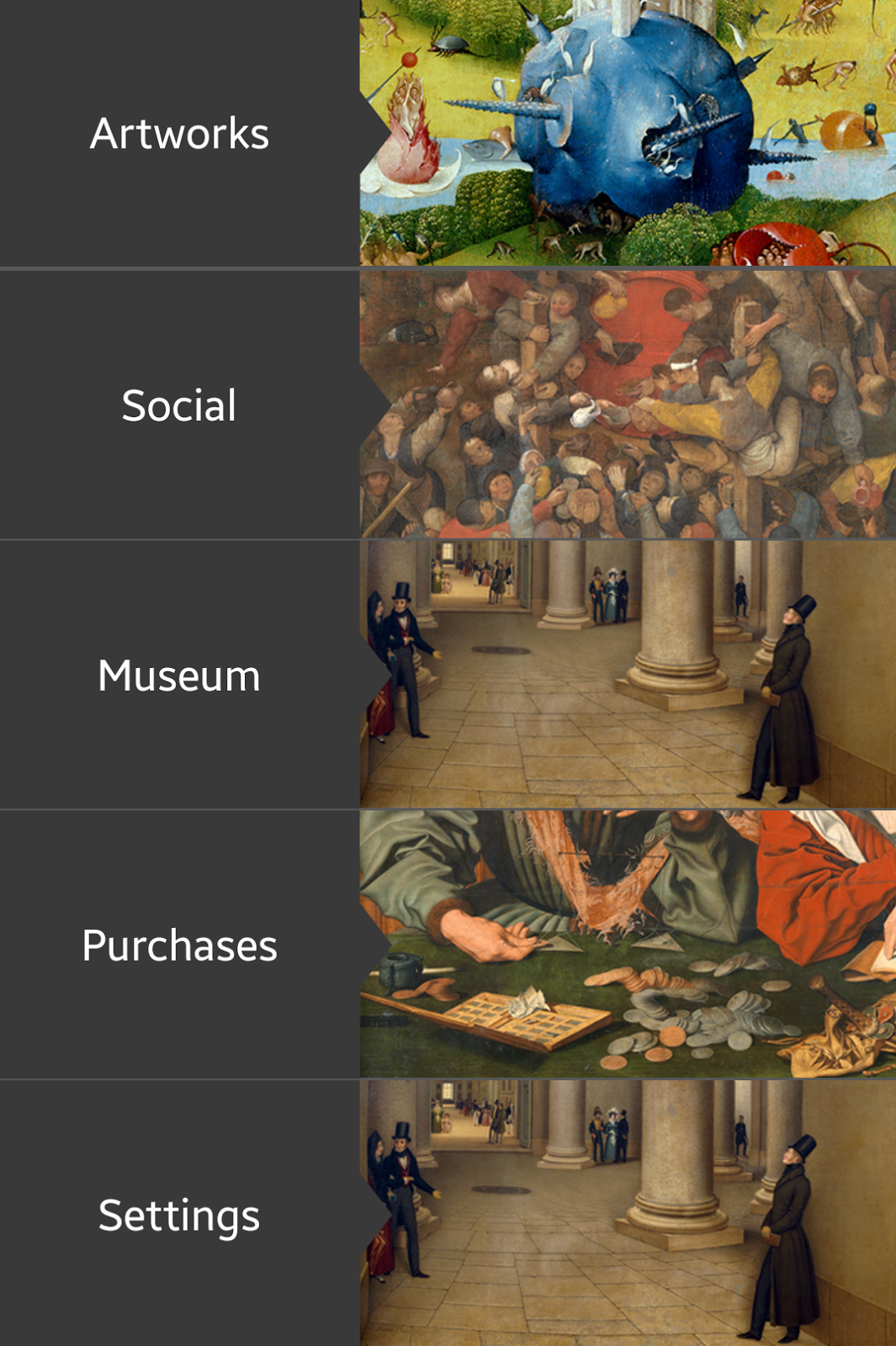Open the Artworks section
The width and height of the screenshot is (896, 1346).
pos(179,133)
